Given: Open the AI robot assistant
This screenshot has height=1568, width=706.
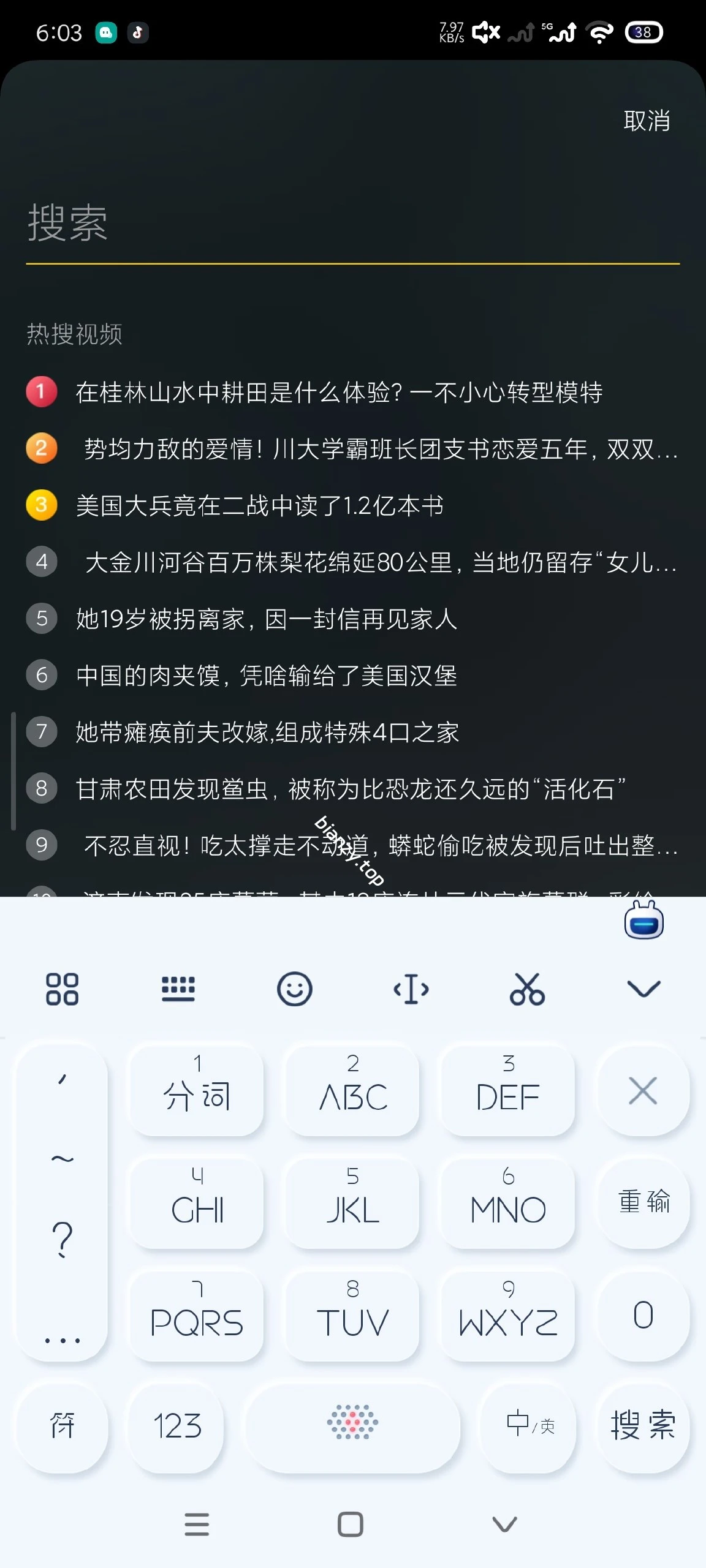Looking at the screenshot, I should (x=643, y=920).
